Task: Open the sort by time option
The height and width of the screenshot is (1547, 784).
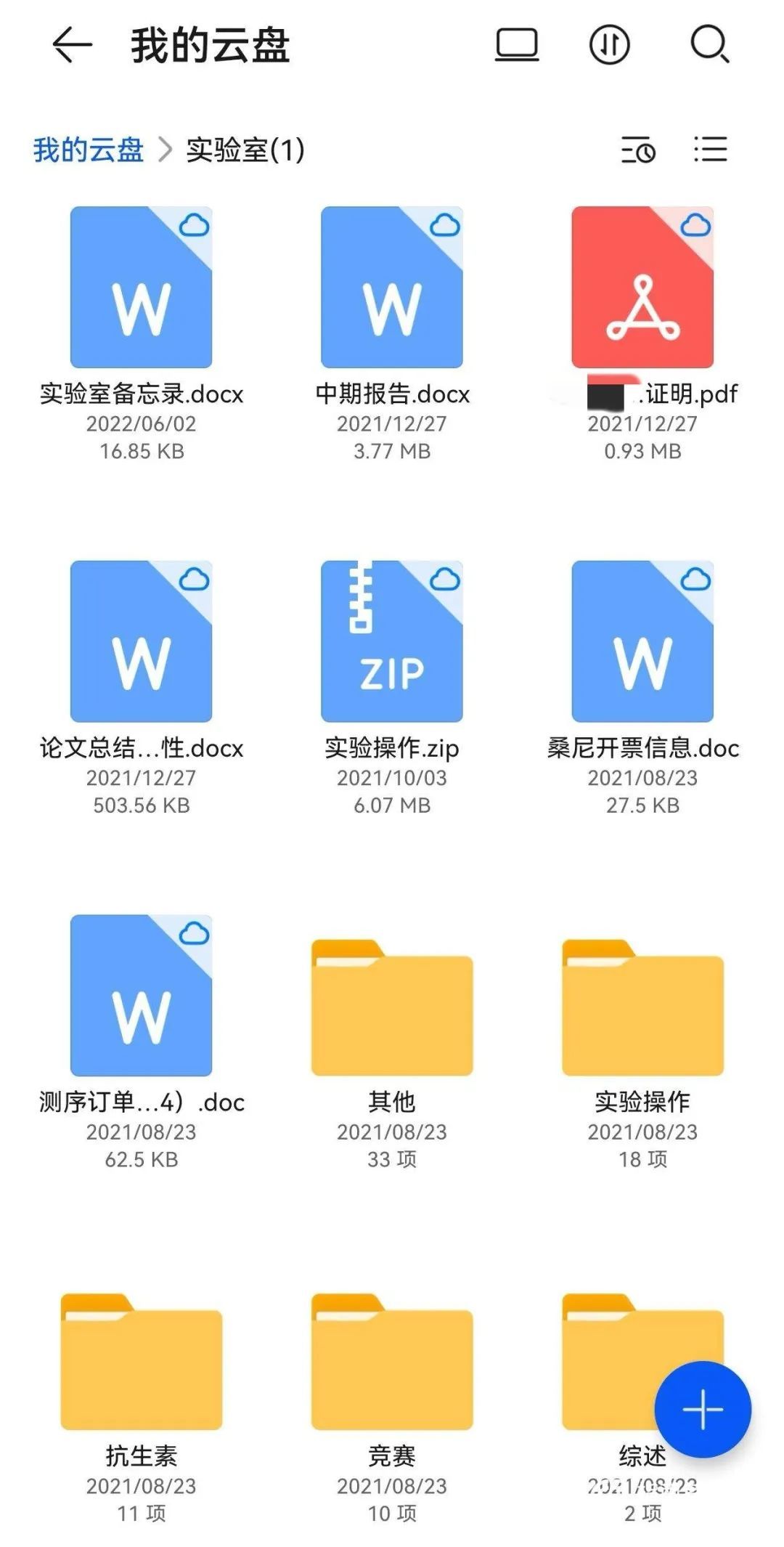Action: (x=638, y=150)
